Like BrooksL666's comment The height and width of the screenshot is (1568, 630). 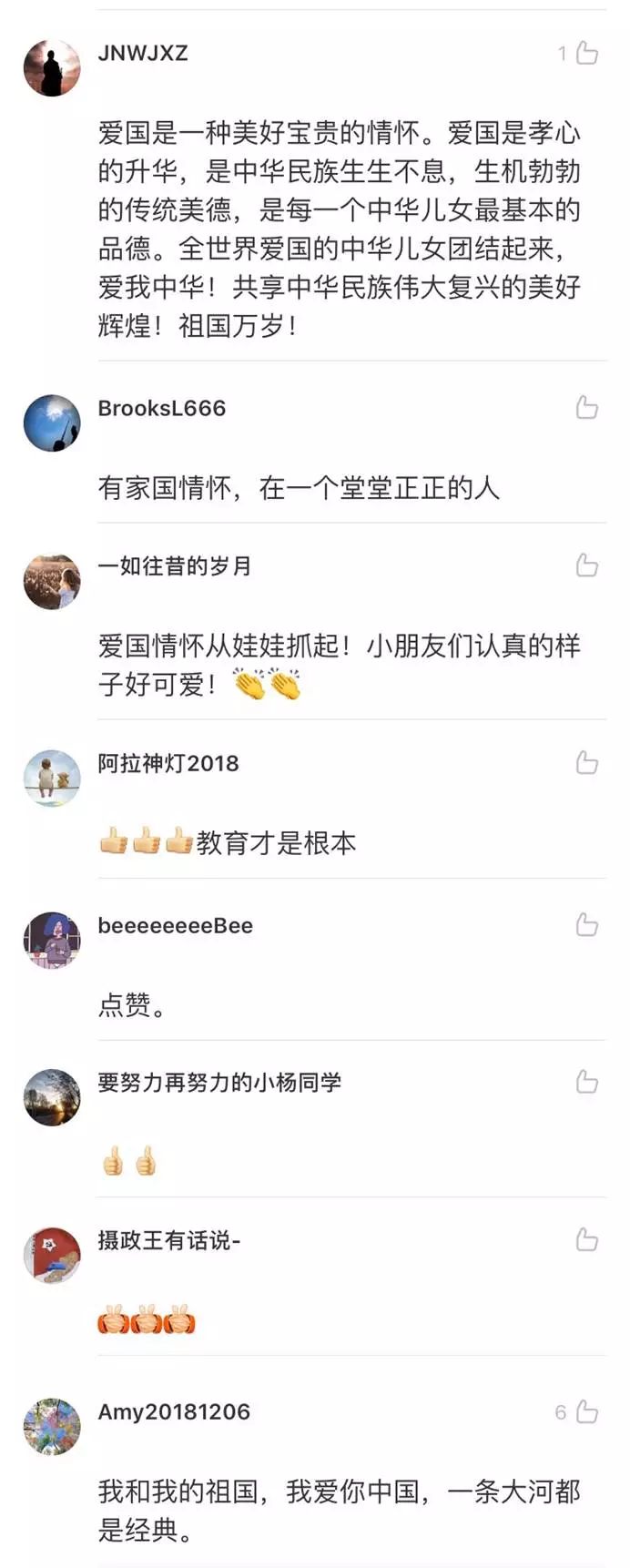click(x=587, y=407)
